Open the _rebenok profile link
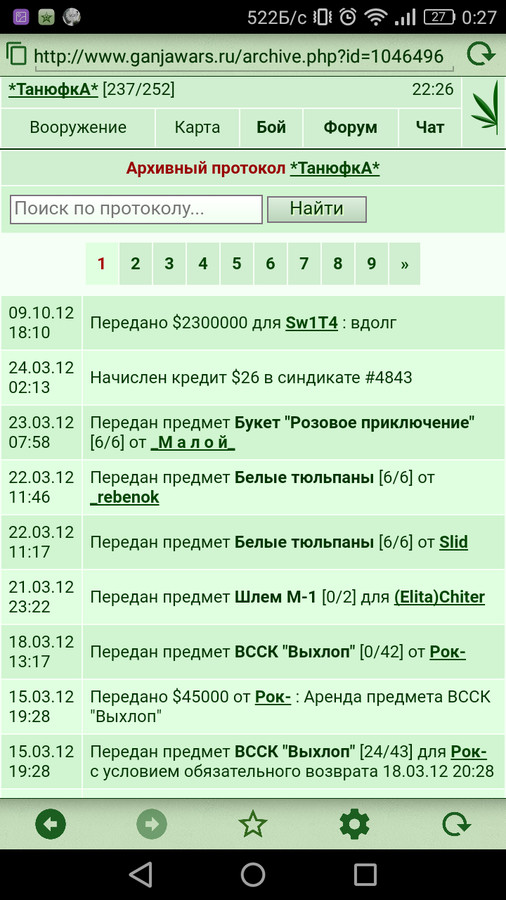 (x=124, y=498)
